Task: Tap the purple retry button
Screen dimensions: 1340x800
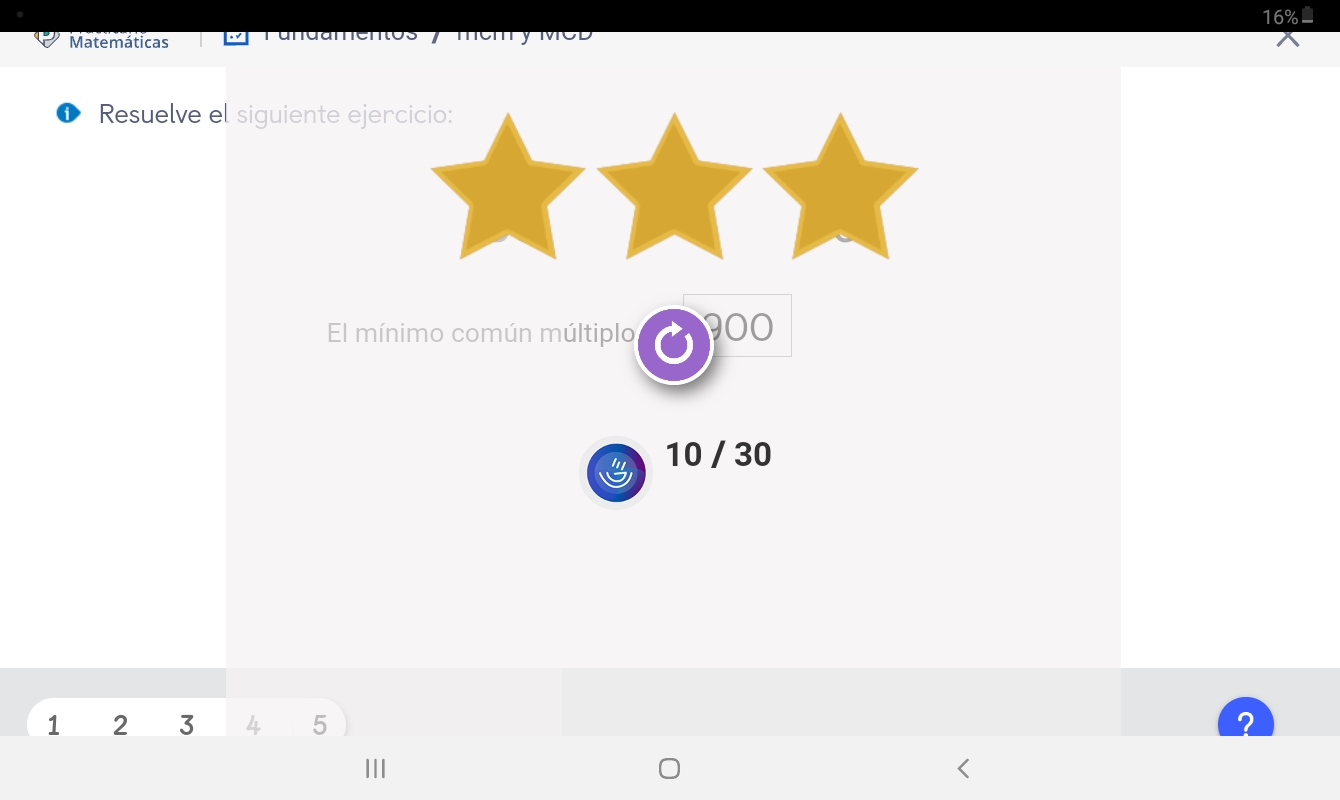Action: [x=674, y=345]
